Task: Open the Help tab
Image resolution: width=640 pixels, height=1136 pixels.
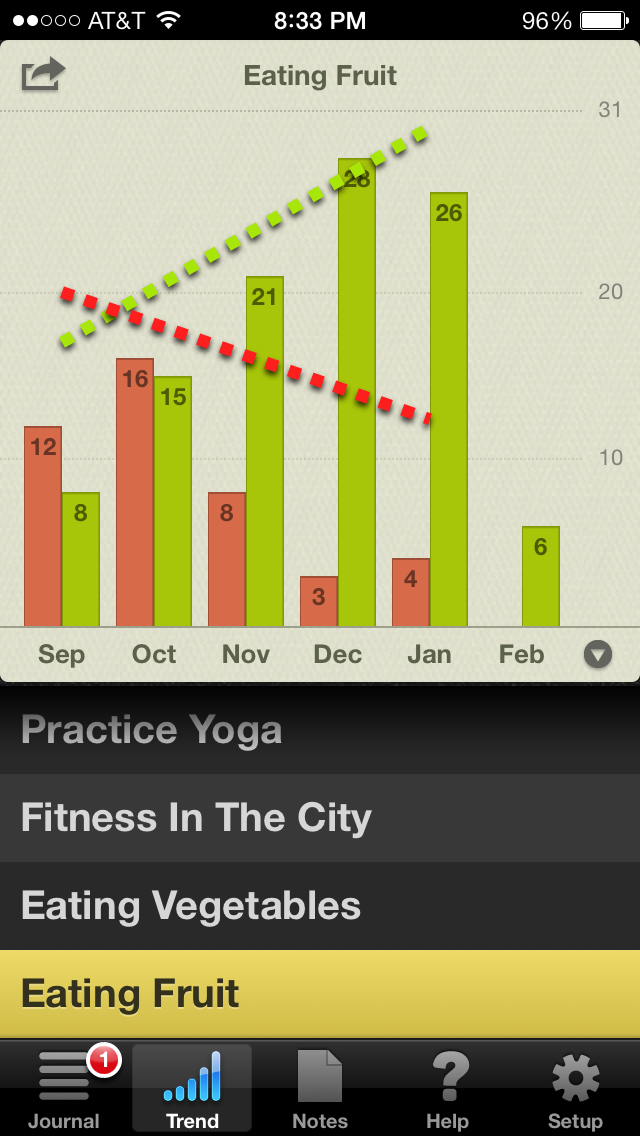Action: pos(447,1090)
